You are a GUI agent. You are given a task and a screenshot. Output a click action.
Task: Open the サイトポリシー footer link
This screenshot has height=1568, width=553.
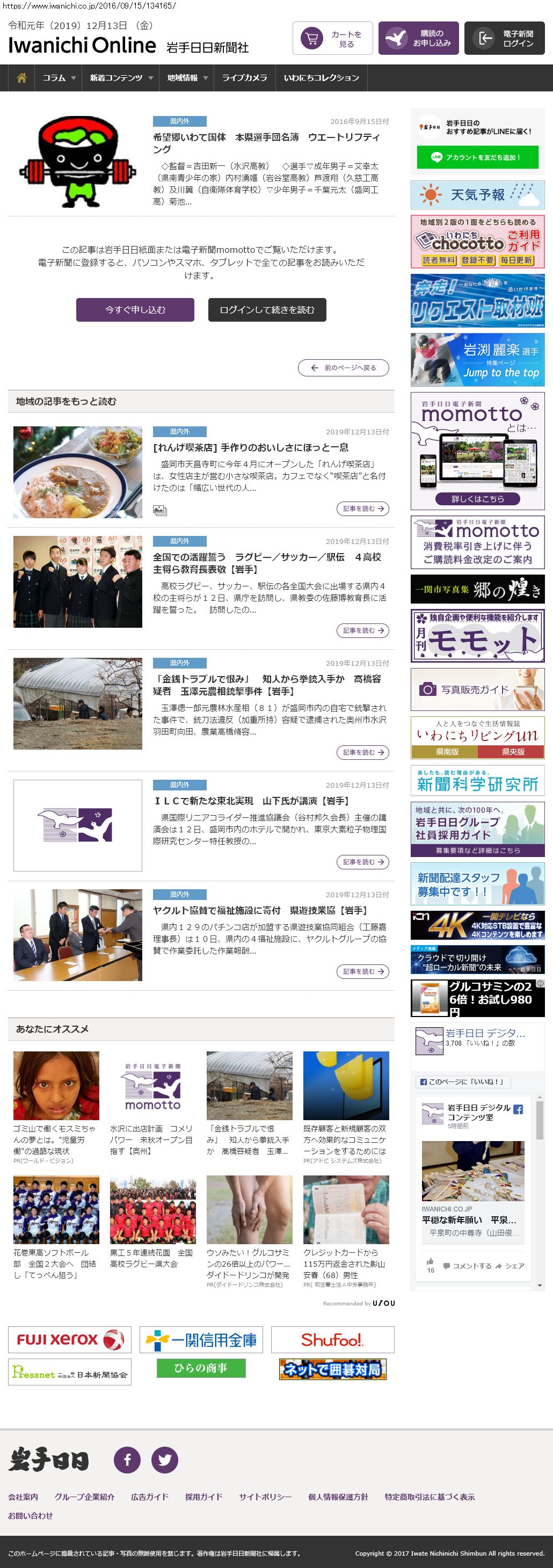tap(265, 1497)
